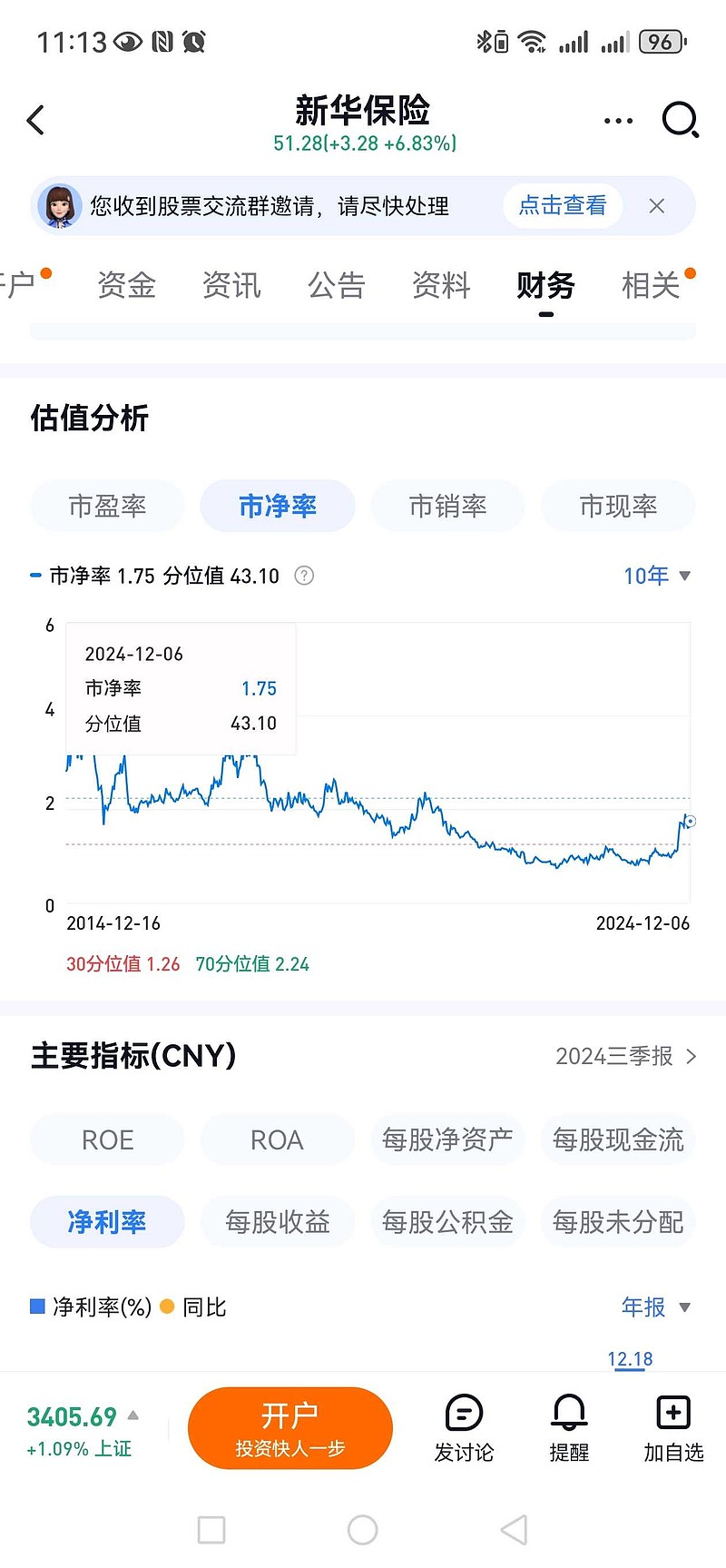Tap the question mark help icon beside 分位值
The height and width of the screenshot is (1568, 726).
point(304,576)
